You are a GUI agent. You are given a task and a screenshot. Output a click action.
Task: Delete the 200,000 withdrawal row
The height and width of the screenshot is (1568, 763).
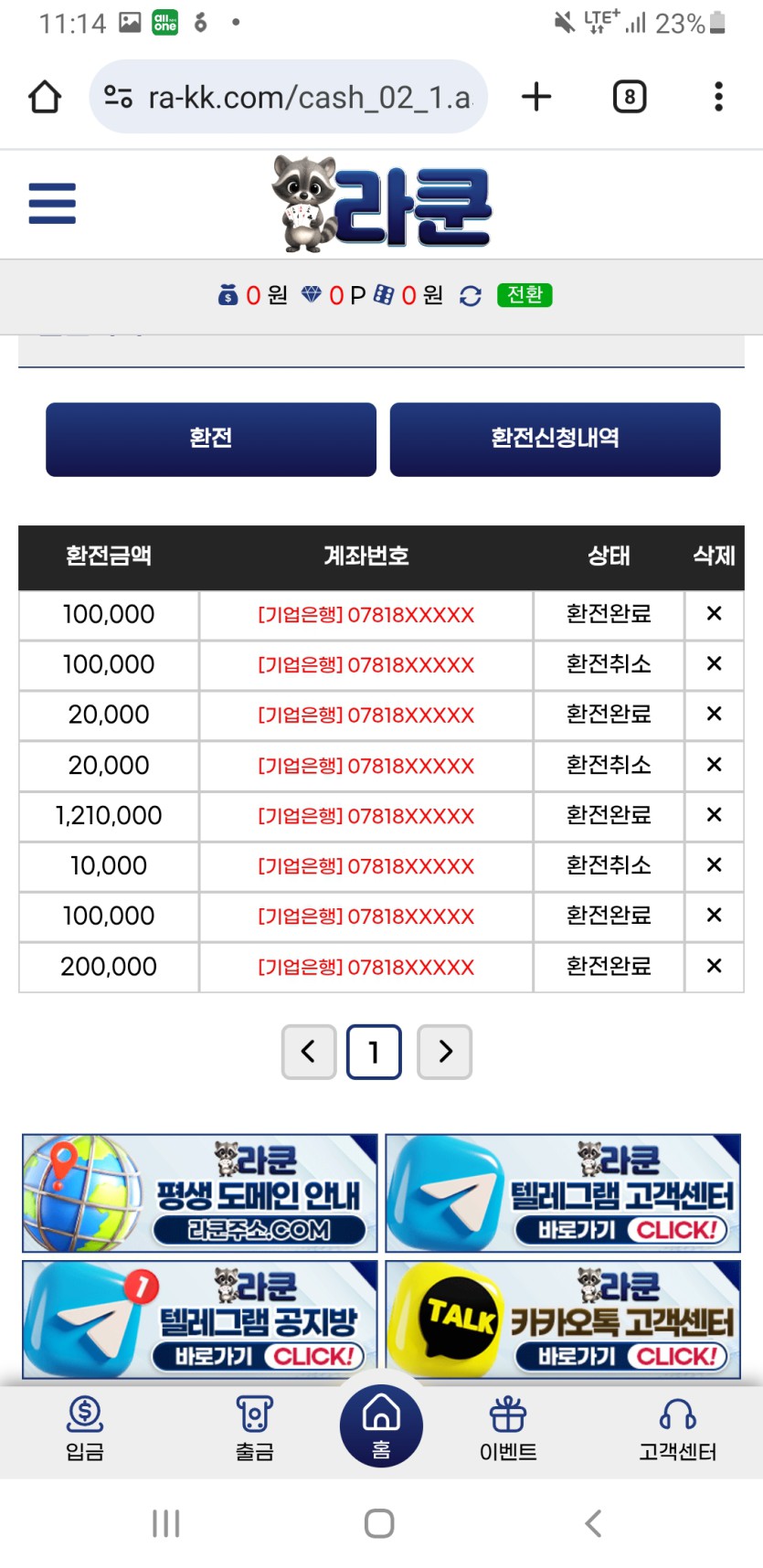pos(714,966)
